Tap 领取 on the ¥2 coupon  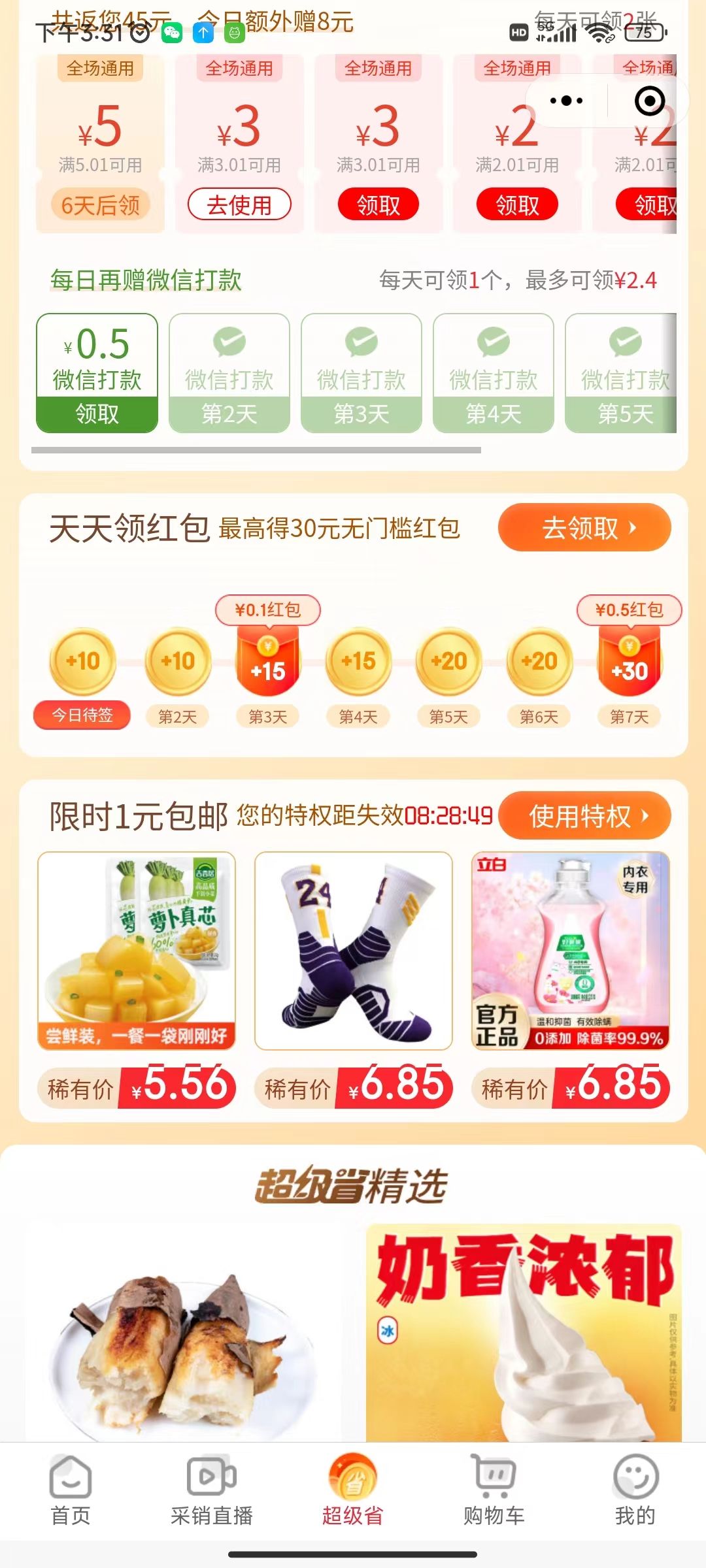518,204
